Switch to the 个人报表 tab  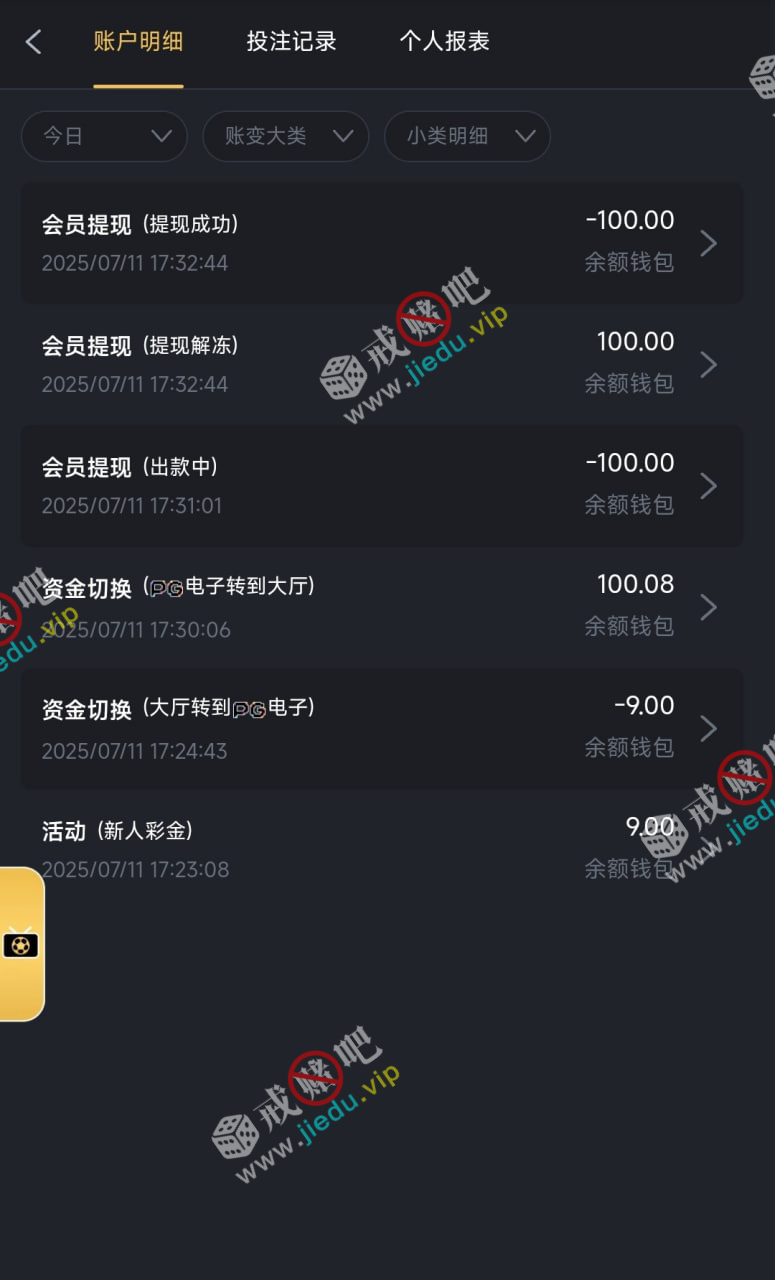tap(444, 42)
